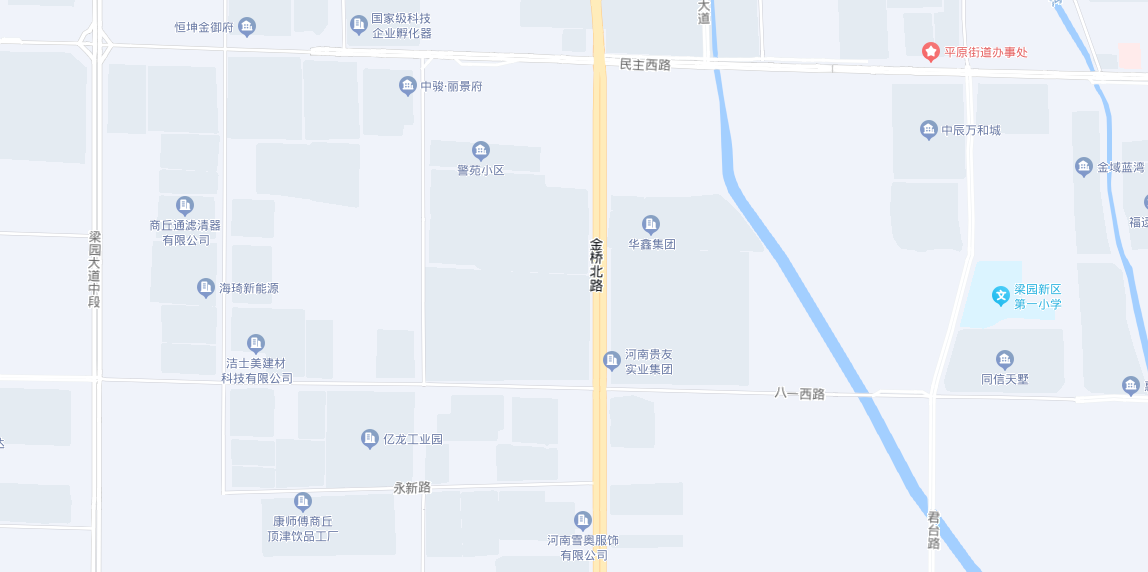This screenshot has height=572, width=1148.
Task: Tap the 同信天墅 marker
Action: click(1005, 360)
